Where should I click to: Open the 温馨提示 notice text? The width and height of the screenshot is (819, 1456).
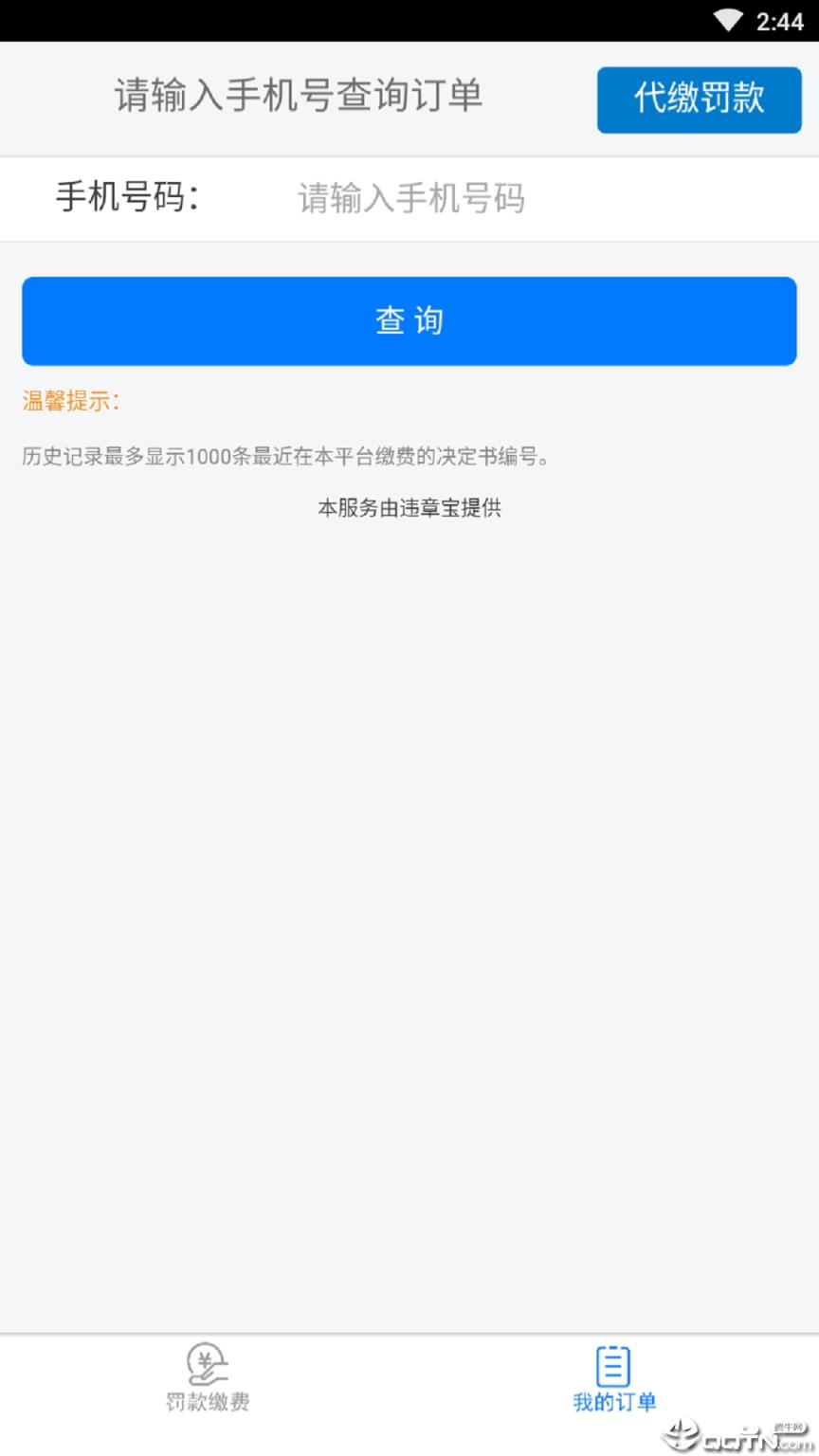(x=70, y=401)
